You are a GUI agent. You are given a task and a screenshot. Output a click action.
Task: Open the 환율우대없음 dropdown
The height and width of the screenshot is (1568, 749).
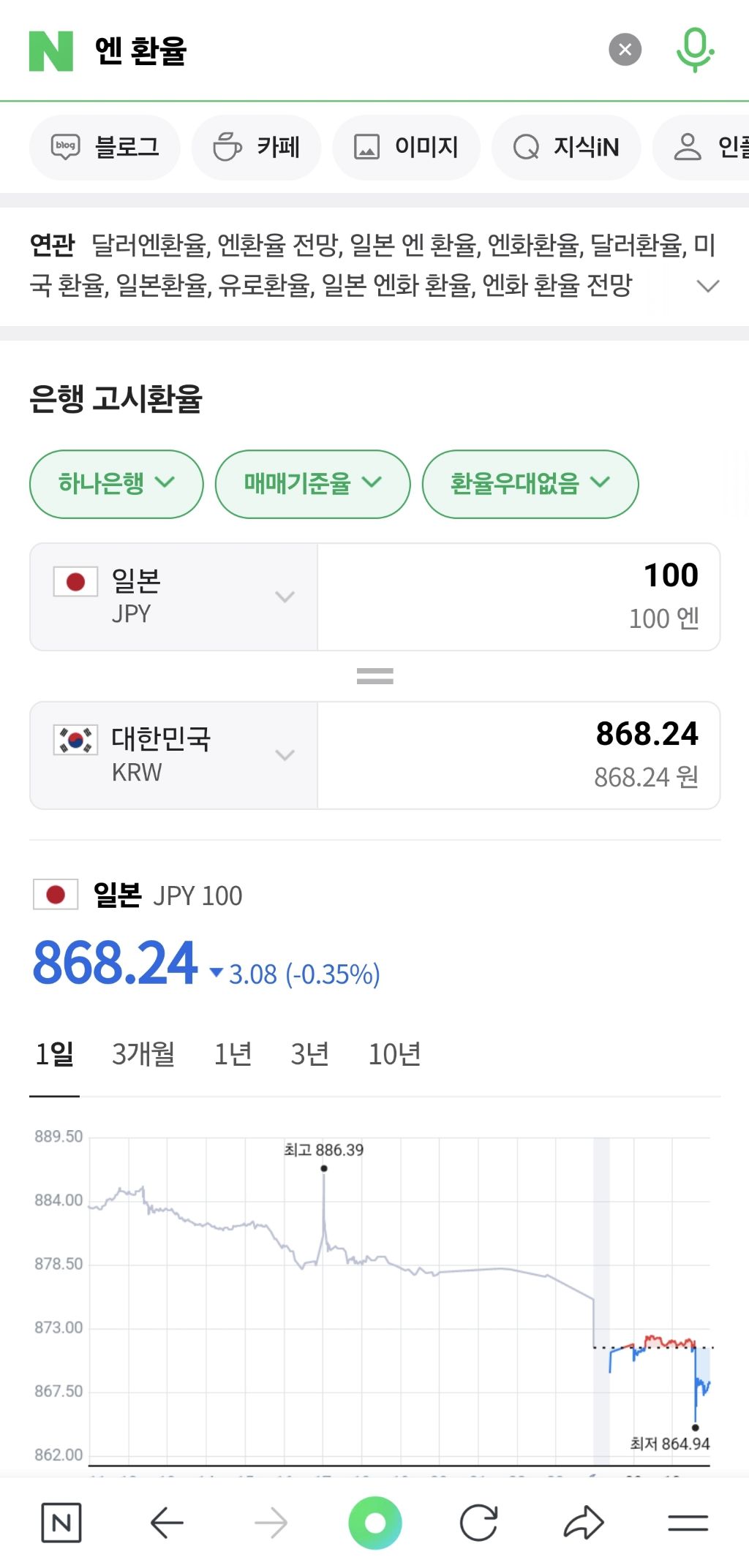tap(530, 484)
